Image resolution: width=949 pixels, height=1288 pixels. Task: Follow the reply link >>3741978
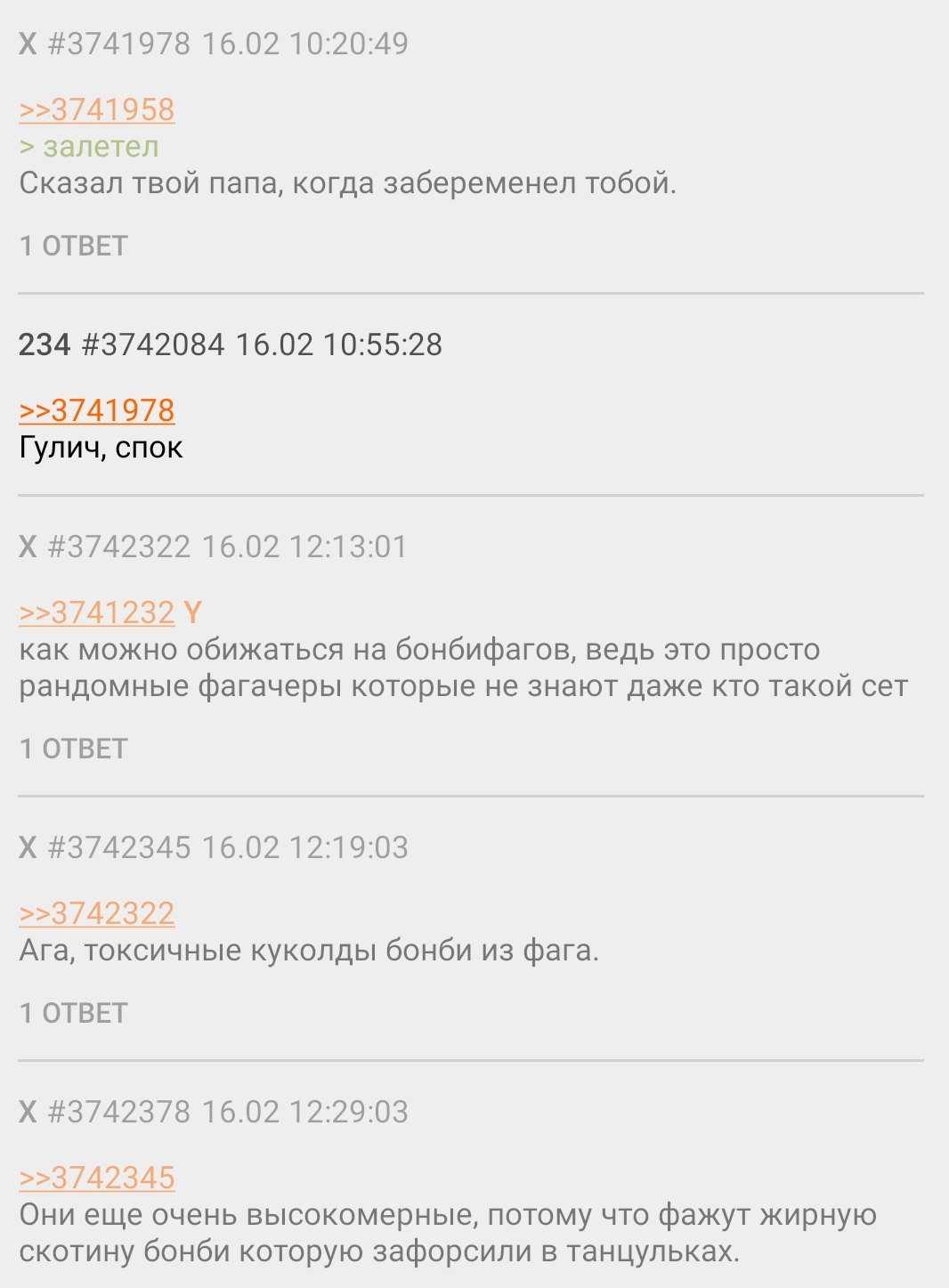tap(96, 410)
